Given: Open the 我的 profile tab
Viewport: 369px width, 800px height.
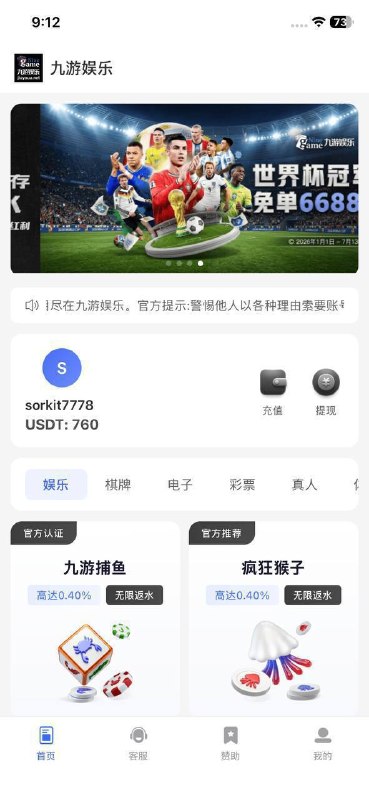Looking at the screenshot, I should coord(323,743).
